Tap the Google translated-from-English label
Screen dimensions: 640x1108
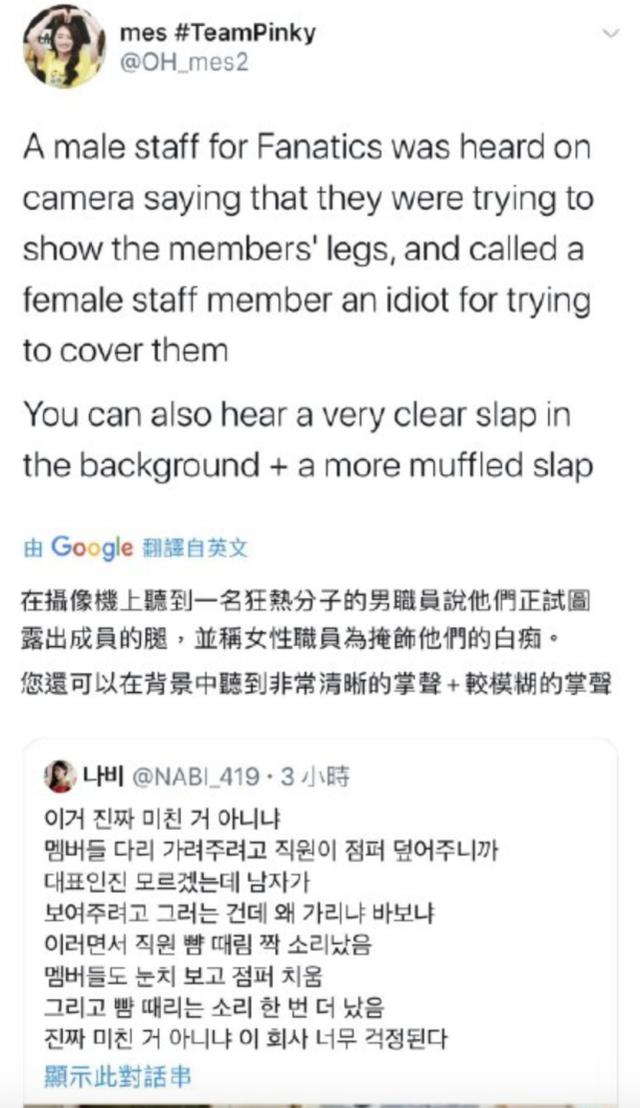135,547
